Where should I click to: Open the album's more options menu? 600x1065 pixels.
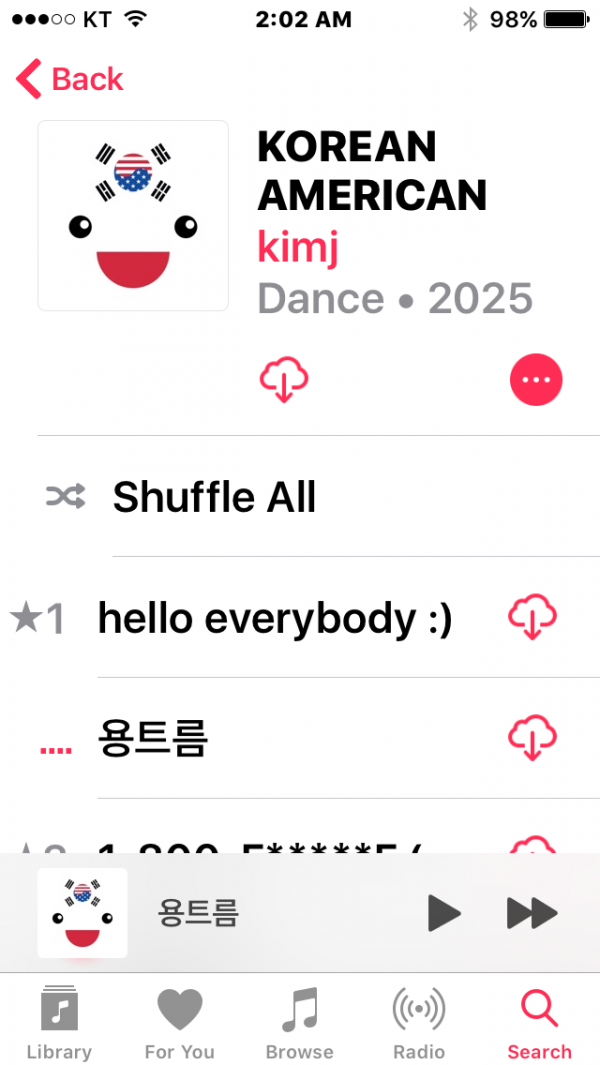click(536, 380)
